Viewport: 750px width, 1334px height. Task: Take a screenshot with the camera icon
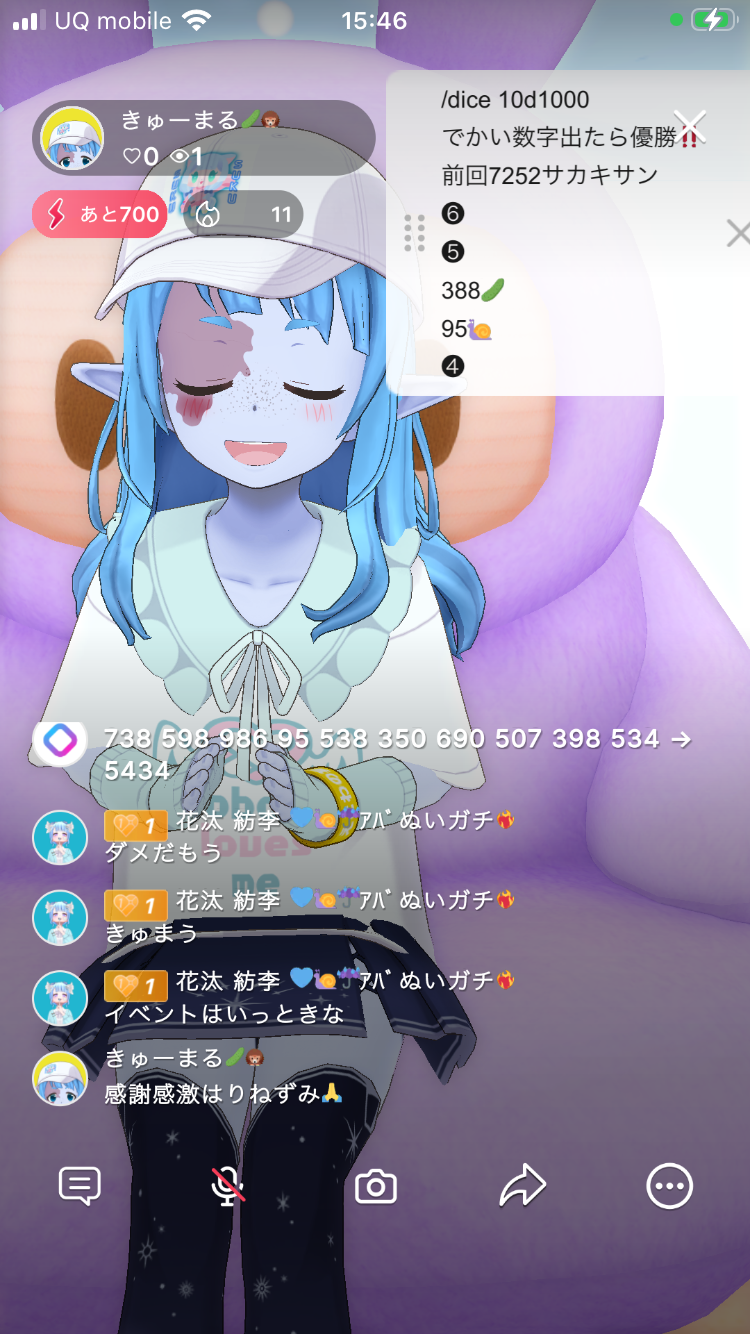[x=376, y=1187]
